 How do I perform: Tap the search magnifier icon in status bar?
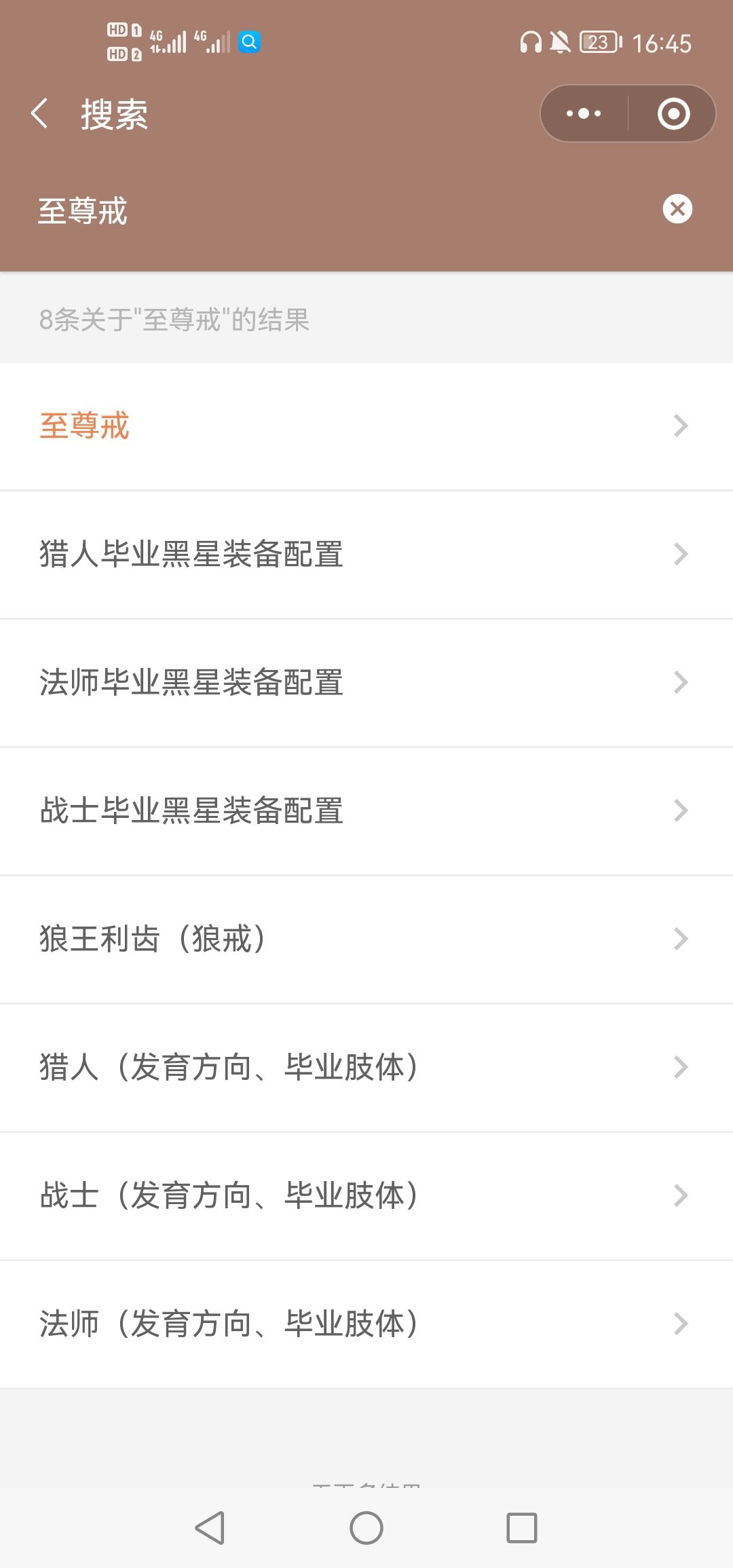[x=249, y=42]
